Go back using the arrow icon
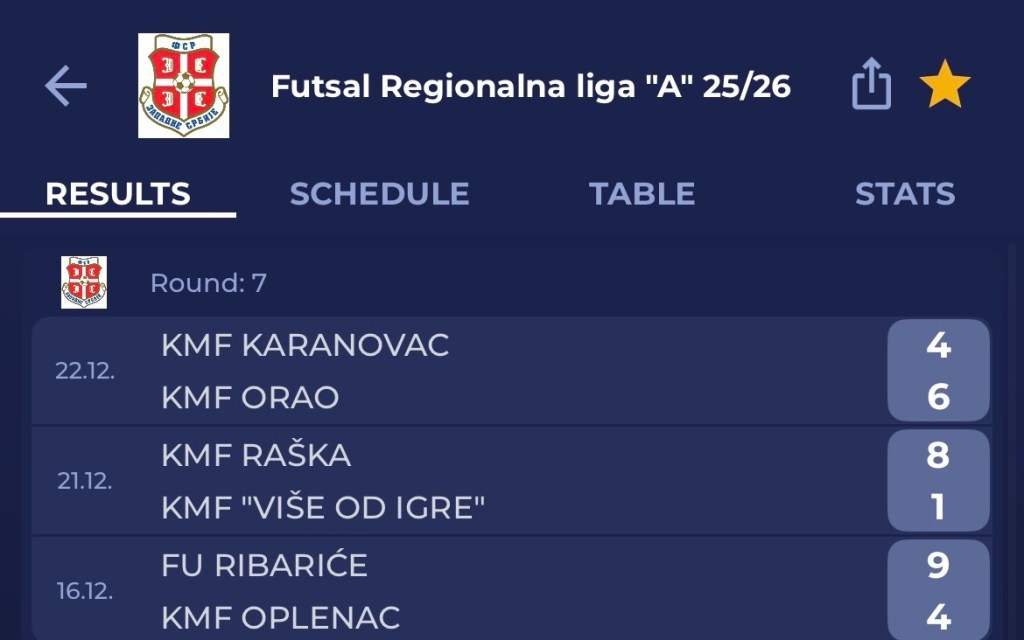Viewport: 1024px width, 640px height. click(66, 87)
